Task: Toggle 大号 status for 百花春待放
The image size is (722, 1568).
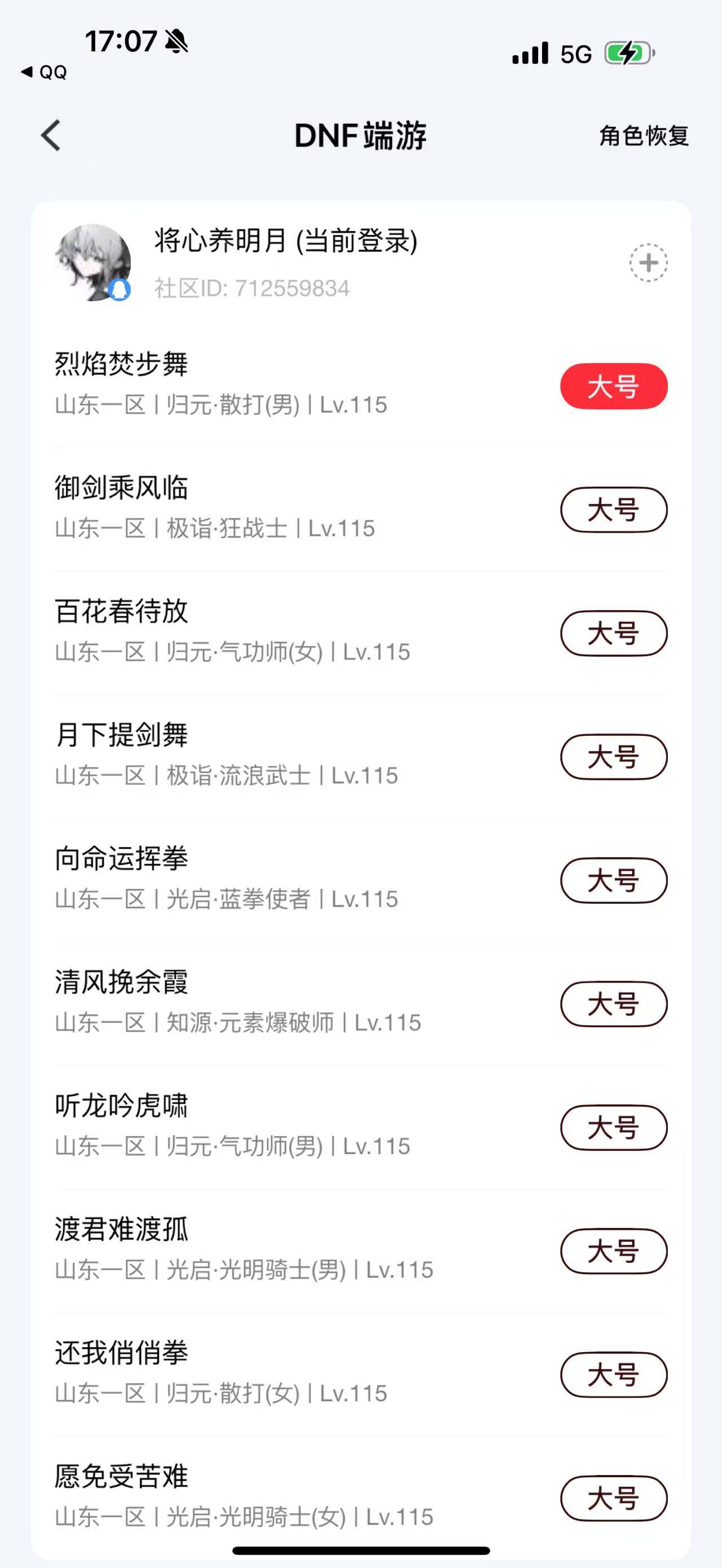Action: click(x=613, y=634)
